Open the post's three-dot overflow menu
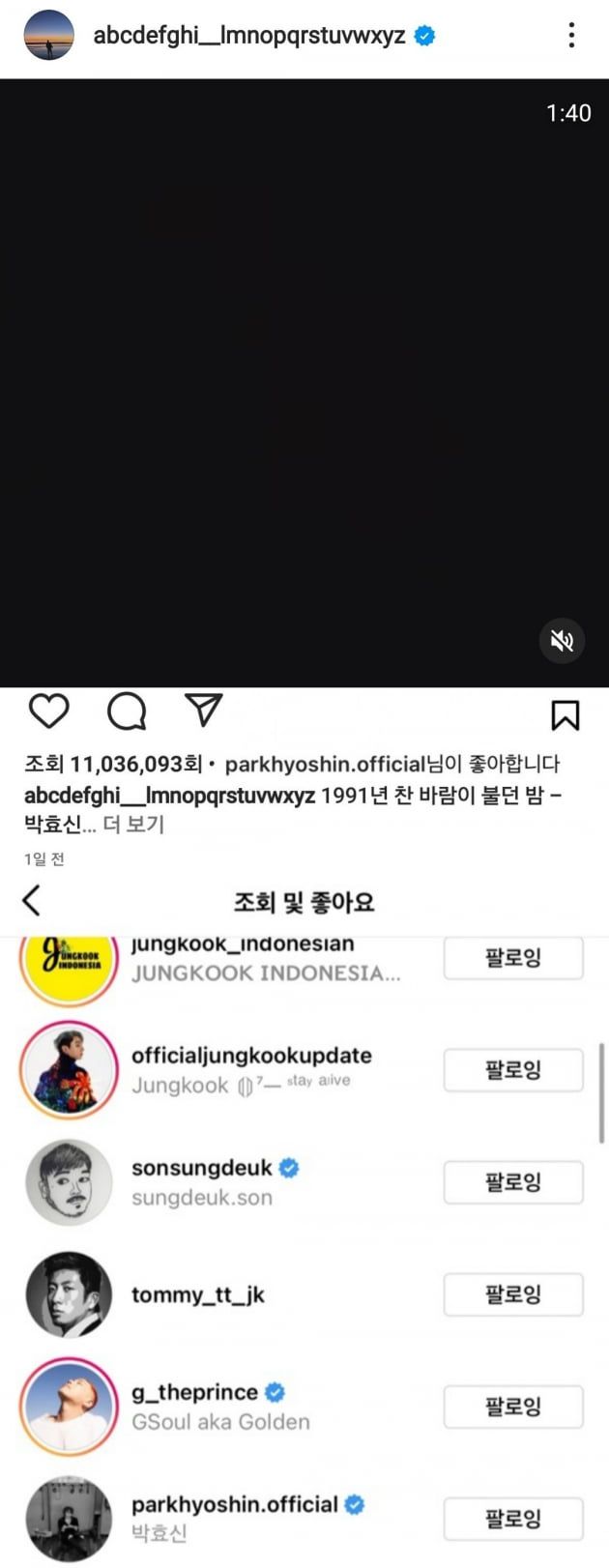 [x=572, y=36]
